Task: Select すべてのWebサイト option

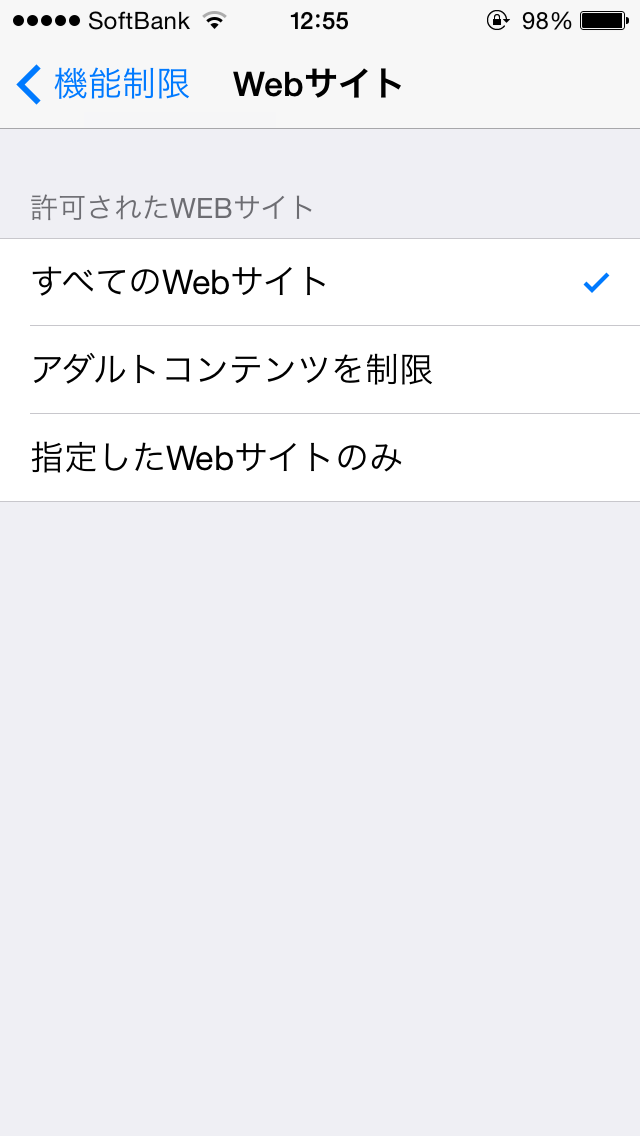Action: coord(320,282)
